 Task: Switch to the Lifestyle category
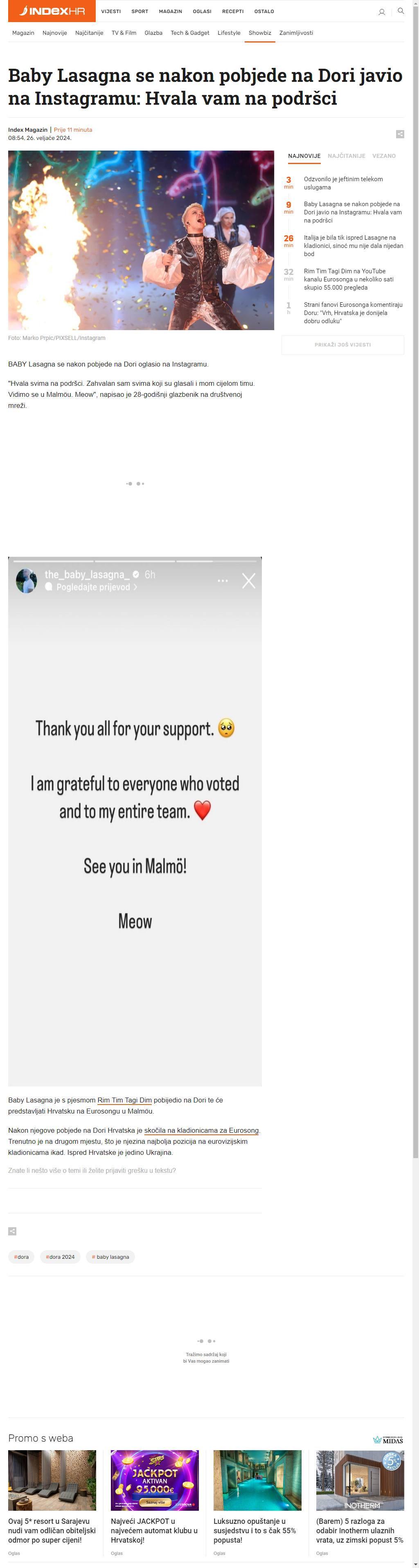point(229,33)
